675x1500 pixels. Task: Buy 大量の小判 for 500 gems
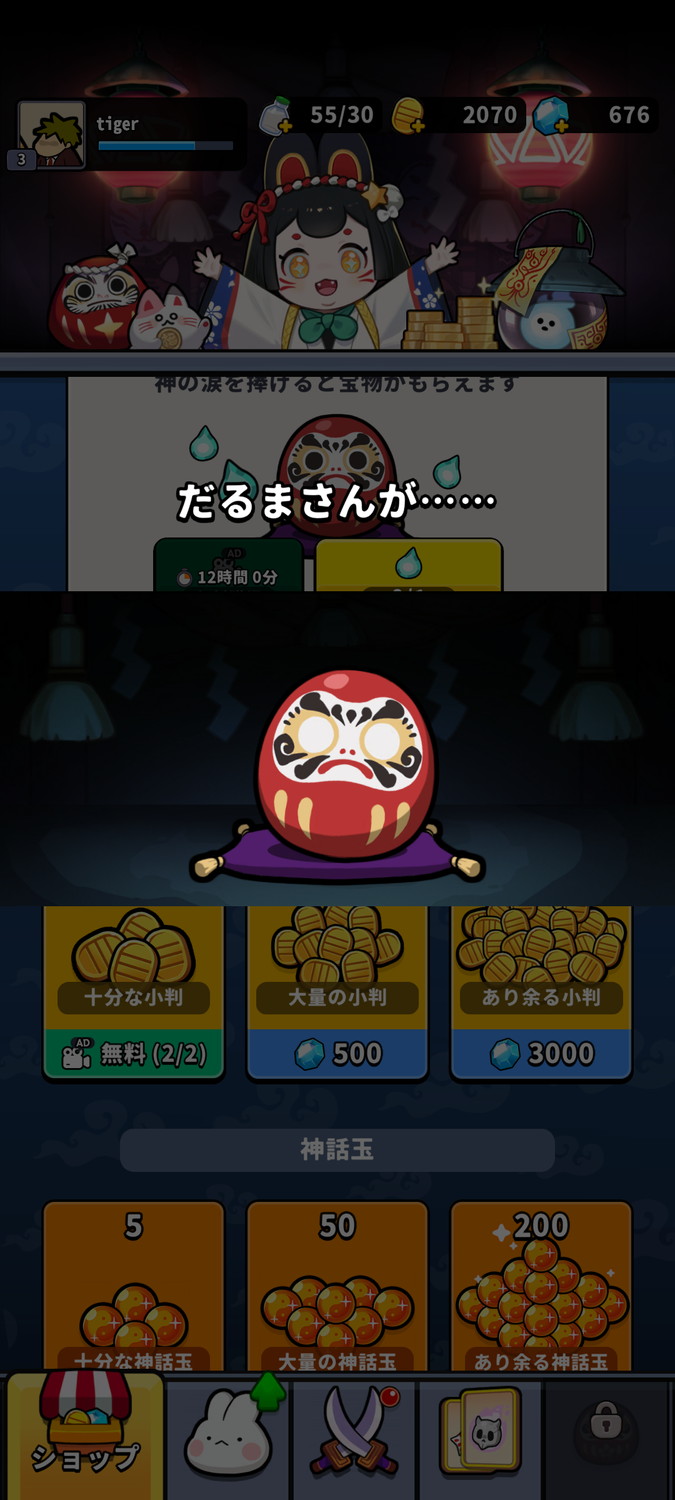337,1053
